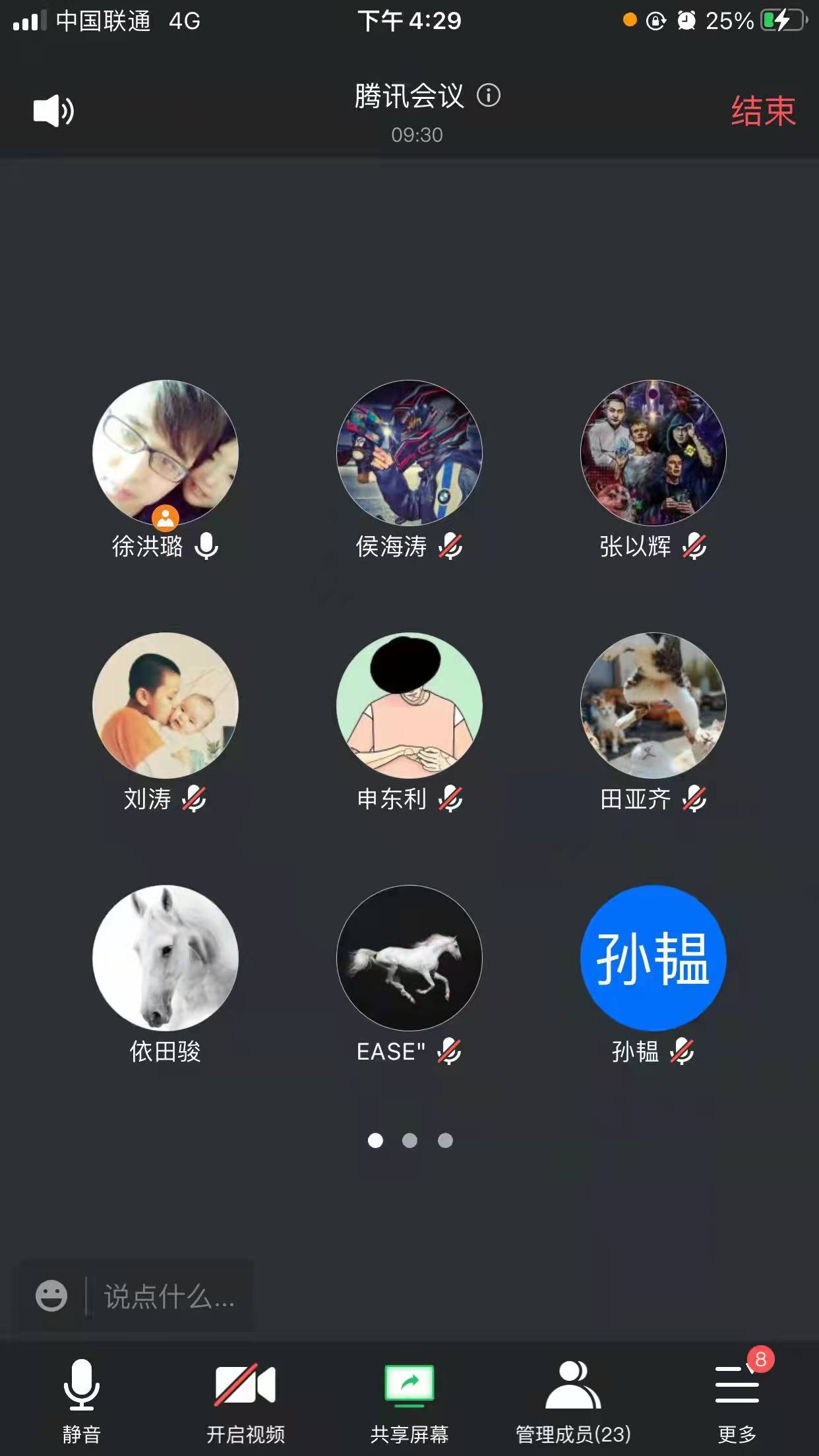Select participant 刘涛's avatar

pos(166,705)
